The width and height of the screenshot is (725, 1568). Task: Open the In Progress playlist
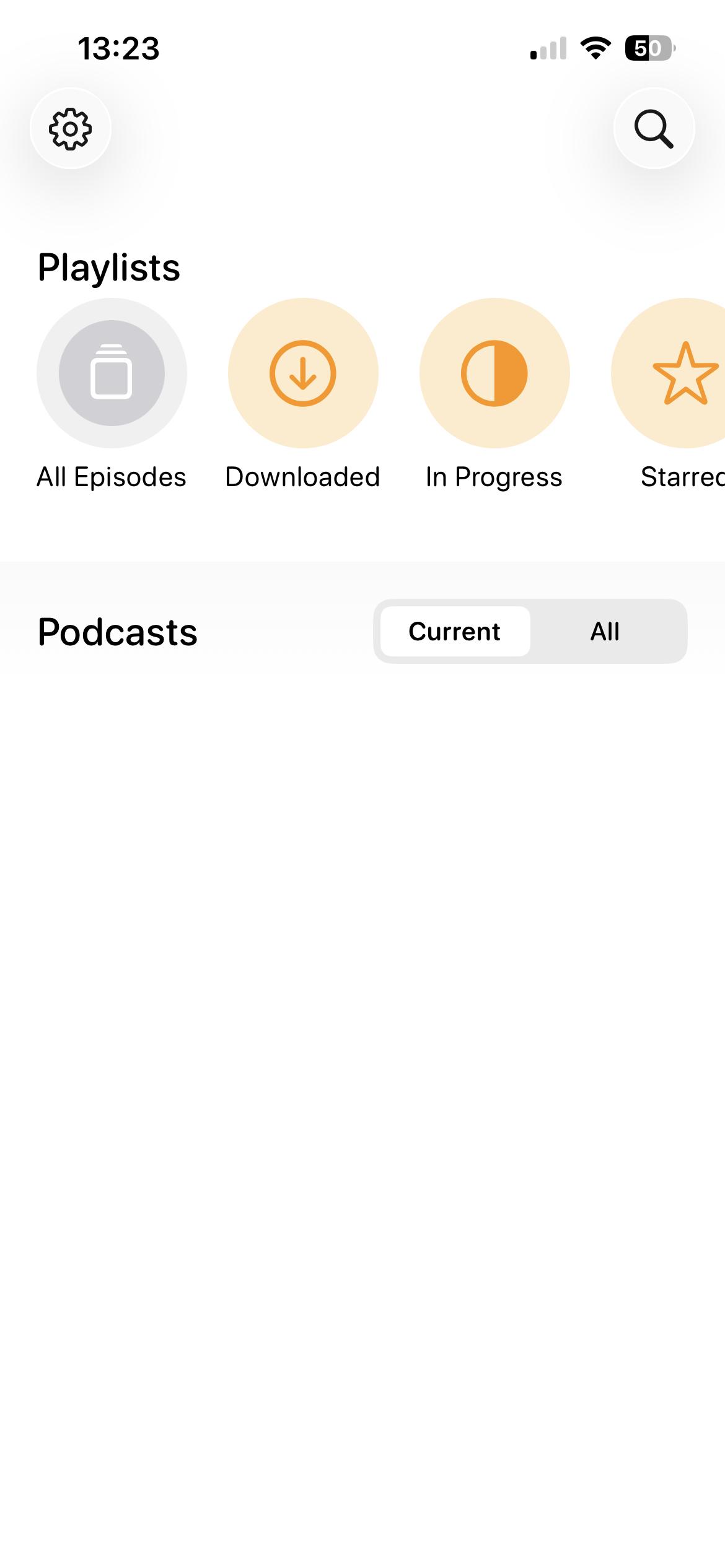[x=494, y=373]
